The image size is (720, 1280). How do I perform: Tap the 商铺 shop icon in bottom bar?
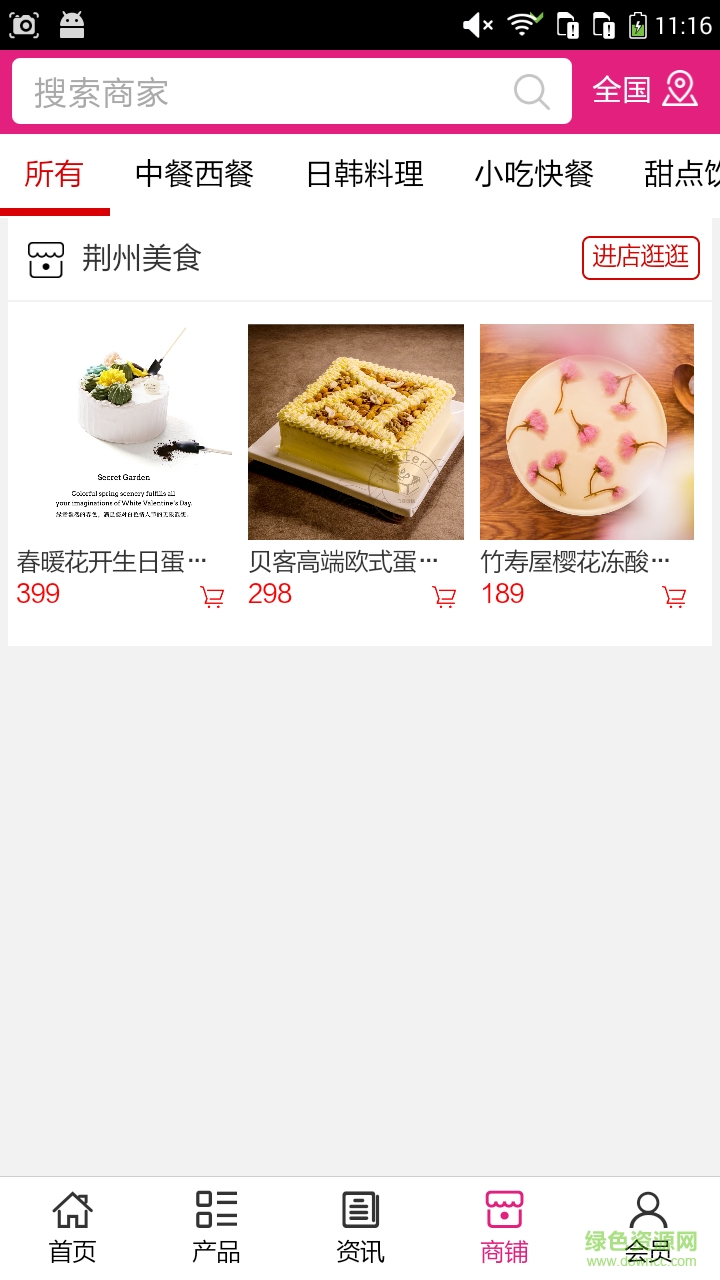[503, 1211]
